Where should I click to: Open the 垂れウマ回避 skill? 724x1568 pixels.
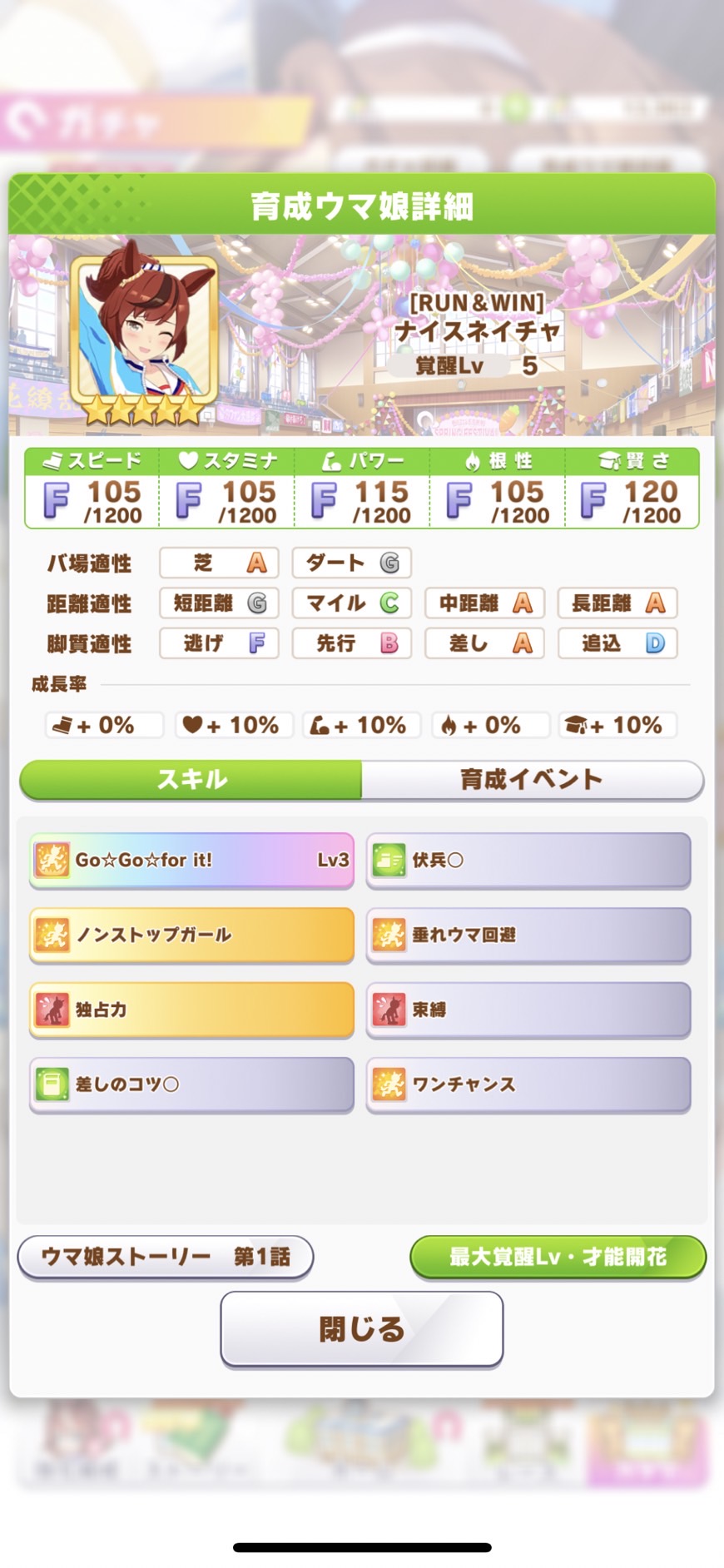(528, 935)
